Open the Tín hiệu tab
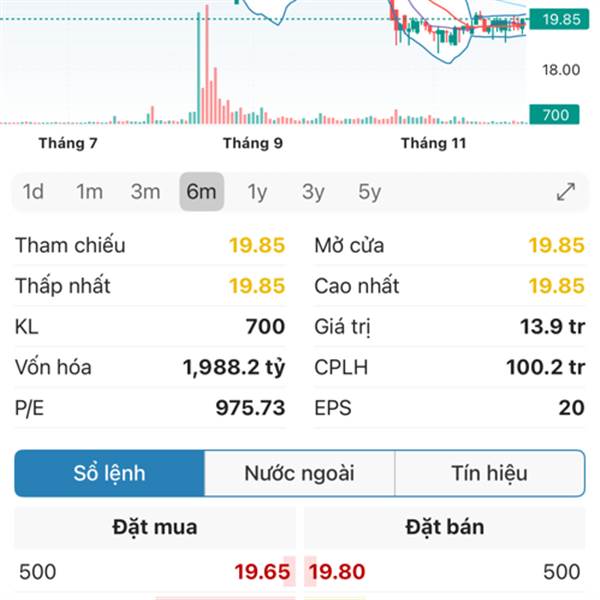 click(489, 473)
